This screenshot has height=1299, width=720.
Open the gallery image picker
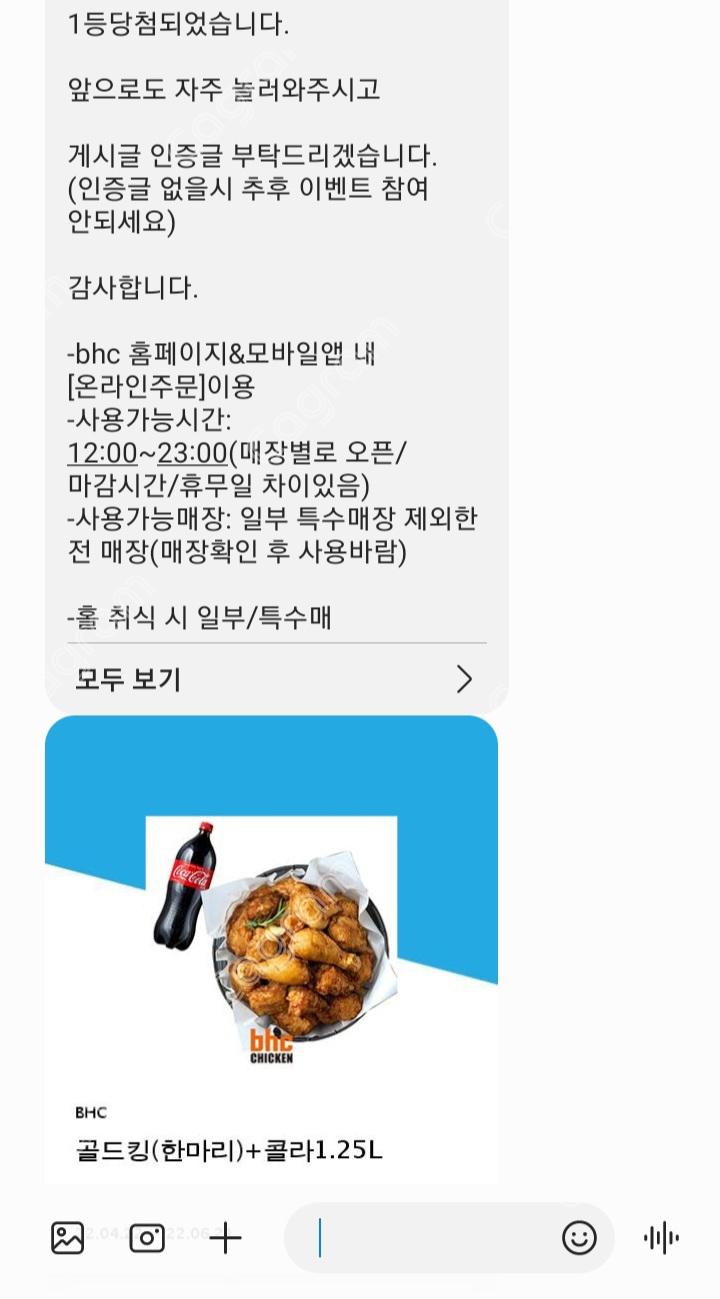point(68,1238)
